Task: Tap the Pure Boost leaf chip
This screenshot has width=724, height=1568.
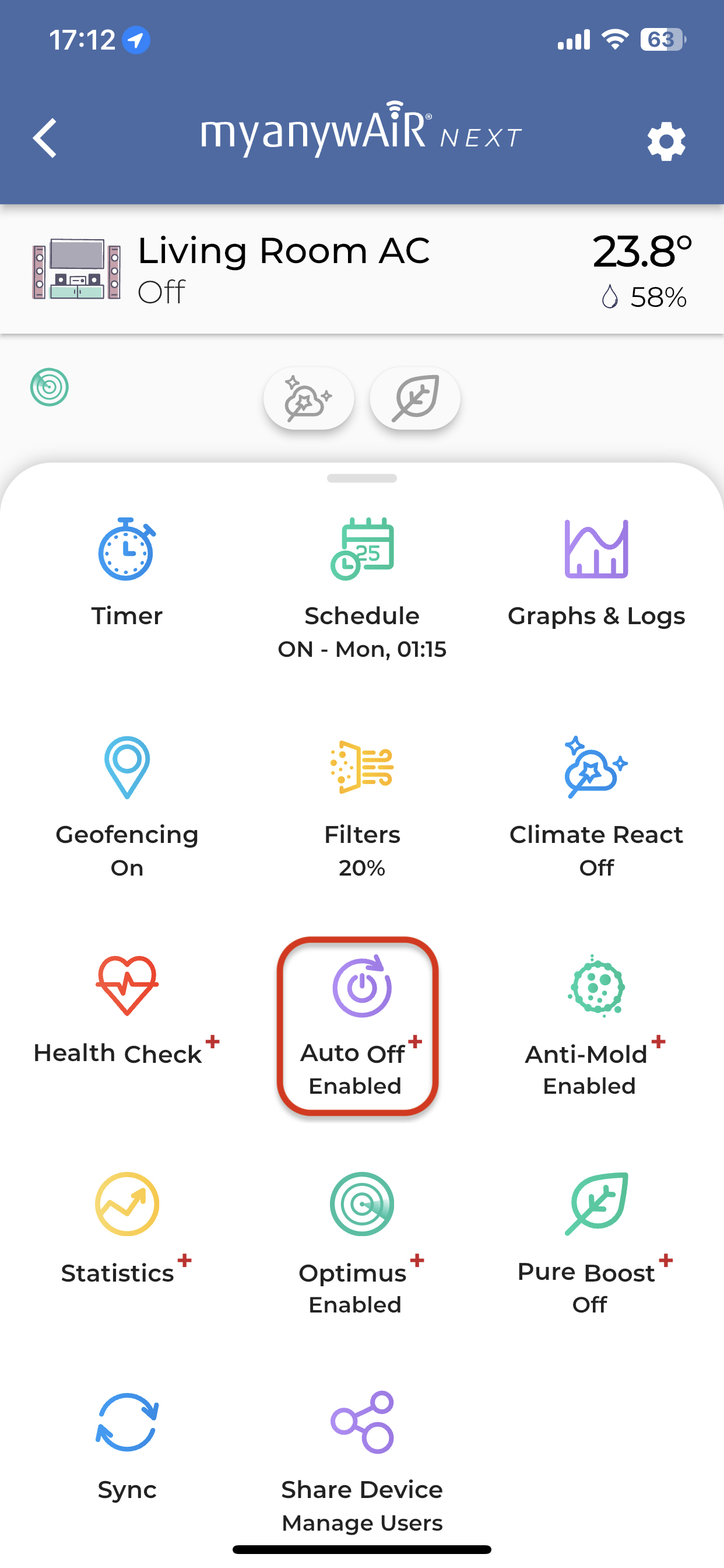Action: (x=415, y=398)
